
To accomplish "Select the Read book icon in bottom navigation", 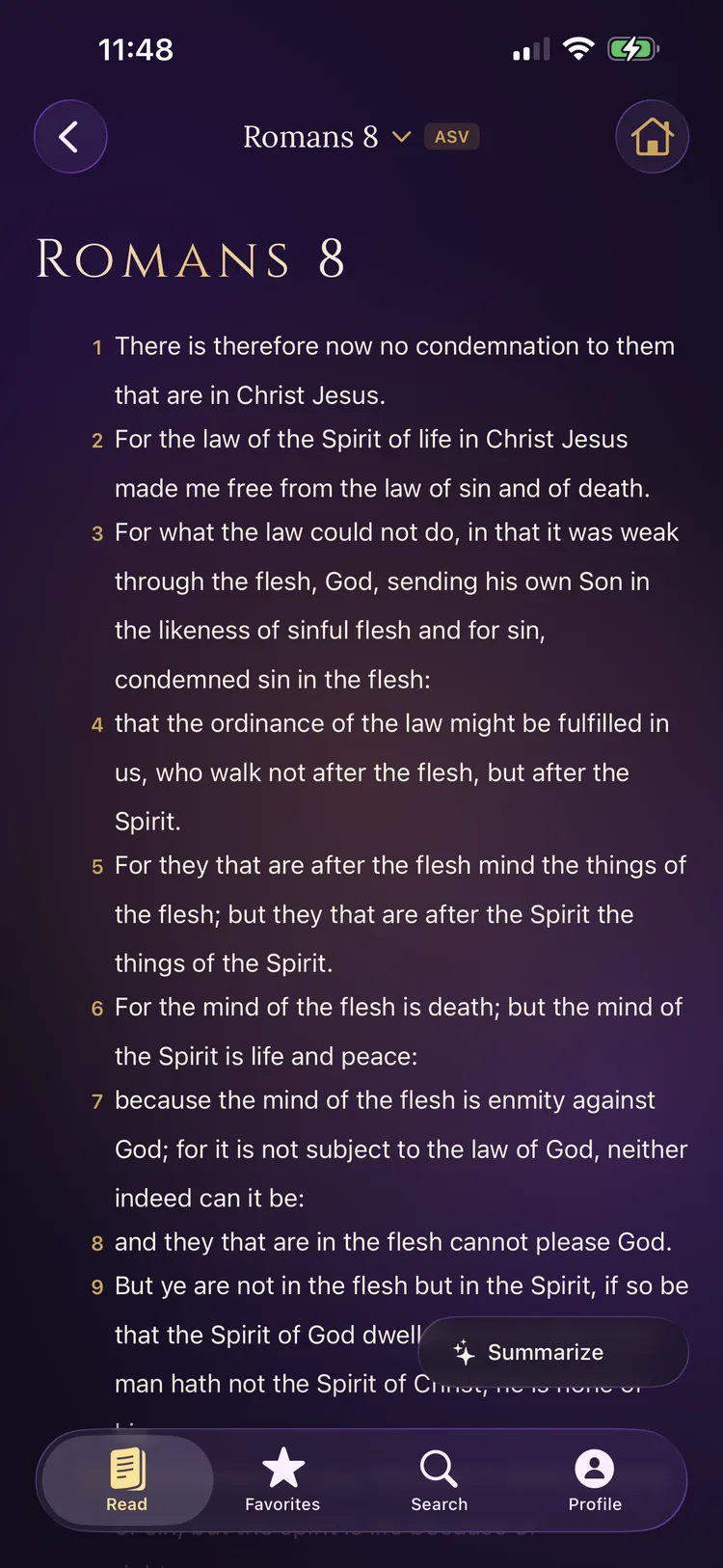I will (x=126, y=1467).
